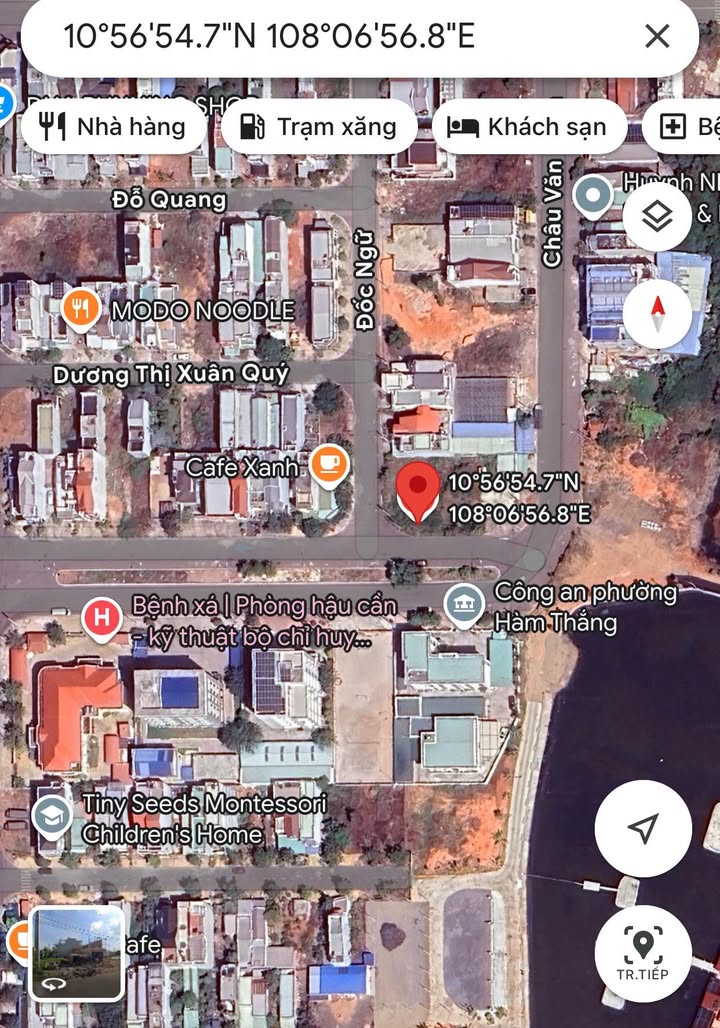
Task: Open the Street View thumbnail
Action: tap(77, 953)
